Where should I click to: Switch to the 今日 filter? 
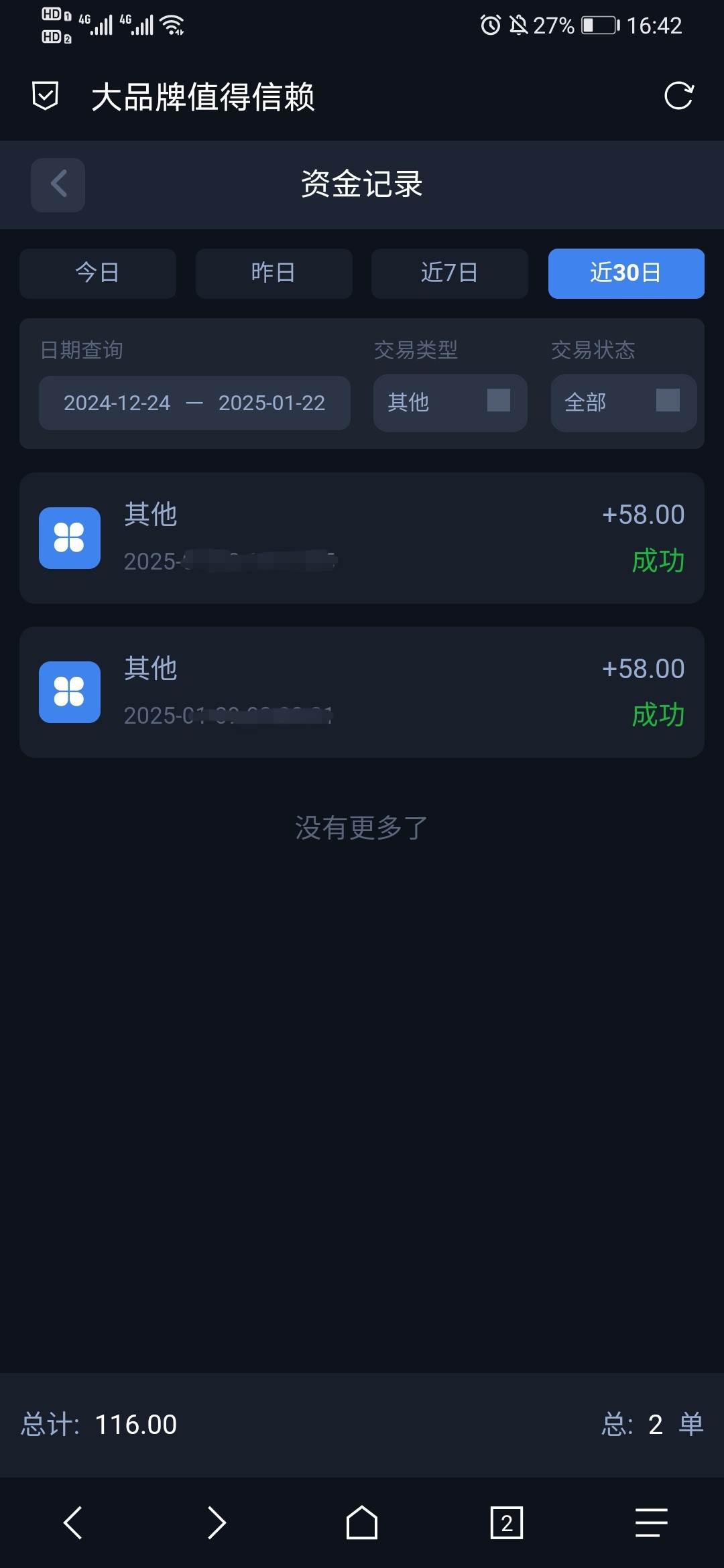pos(98,273)
